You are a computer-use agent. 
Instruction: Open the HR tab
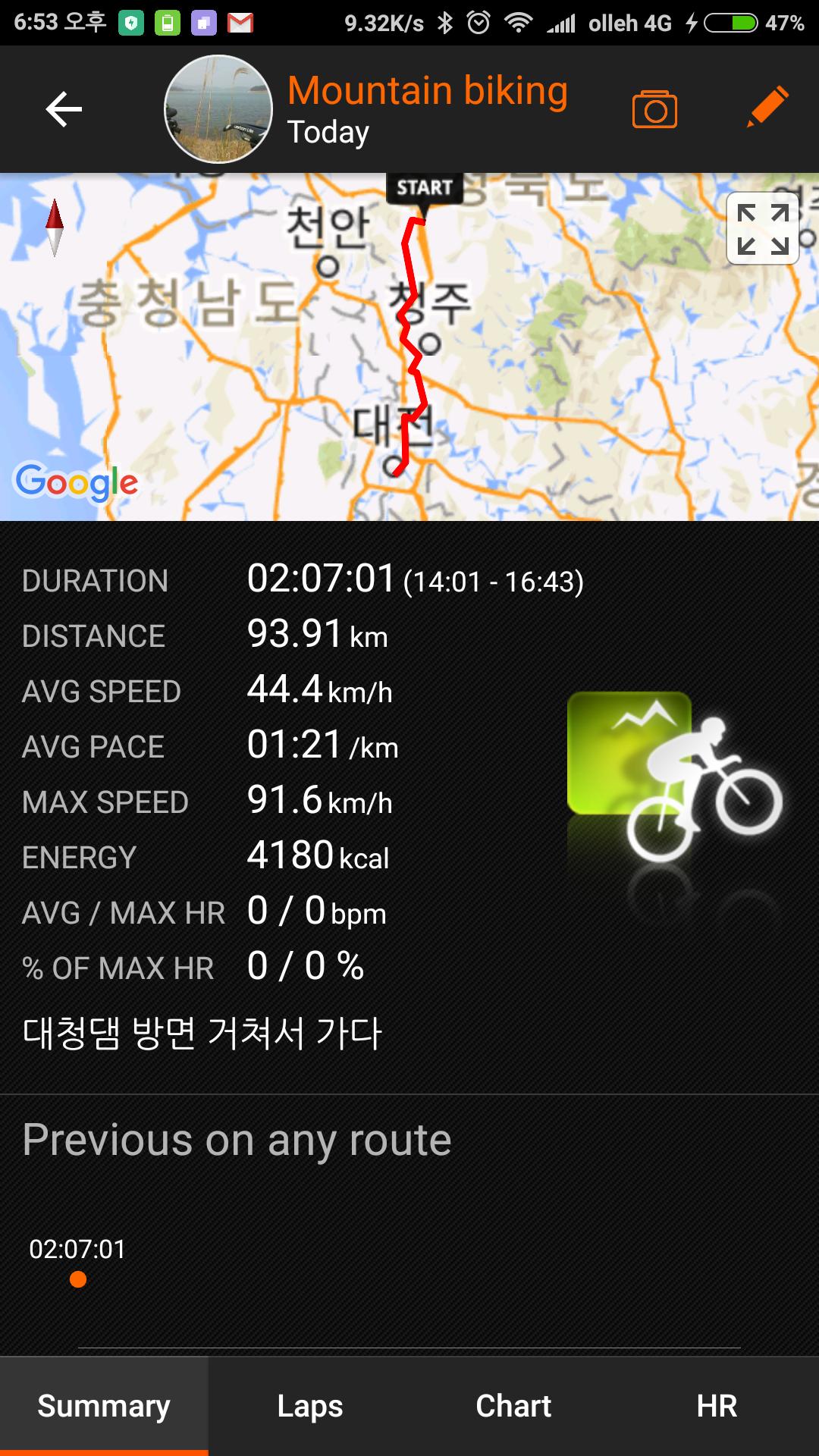(717, 1406)
